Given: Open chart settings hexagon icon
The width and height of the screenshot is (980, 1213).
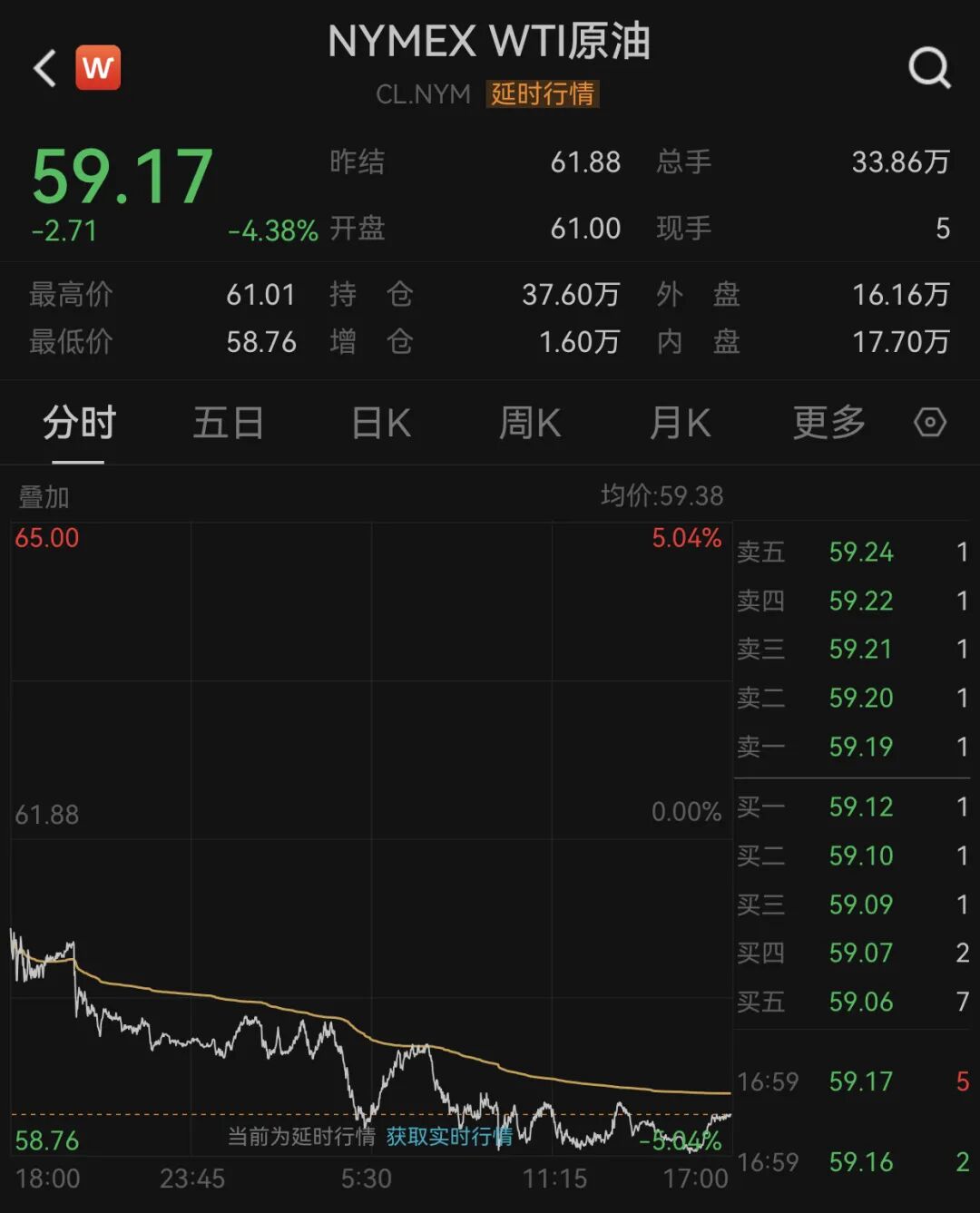Looking at the screenshot, I should 930,422.
